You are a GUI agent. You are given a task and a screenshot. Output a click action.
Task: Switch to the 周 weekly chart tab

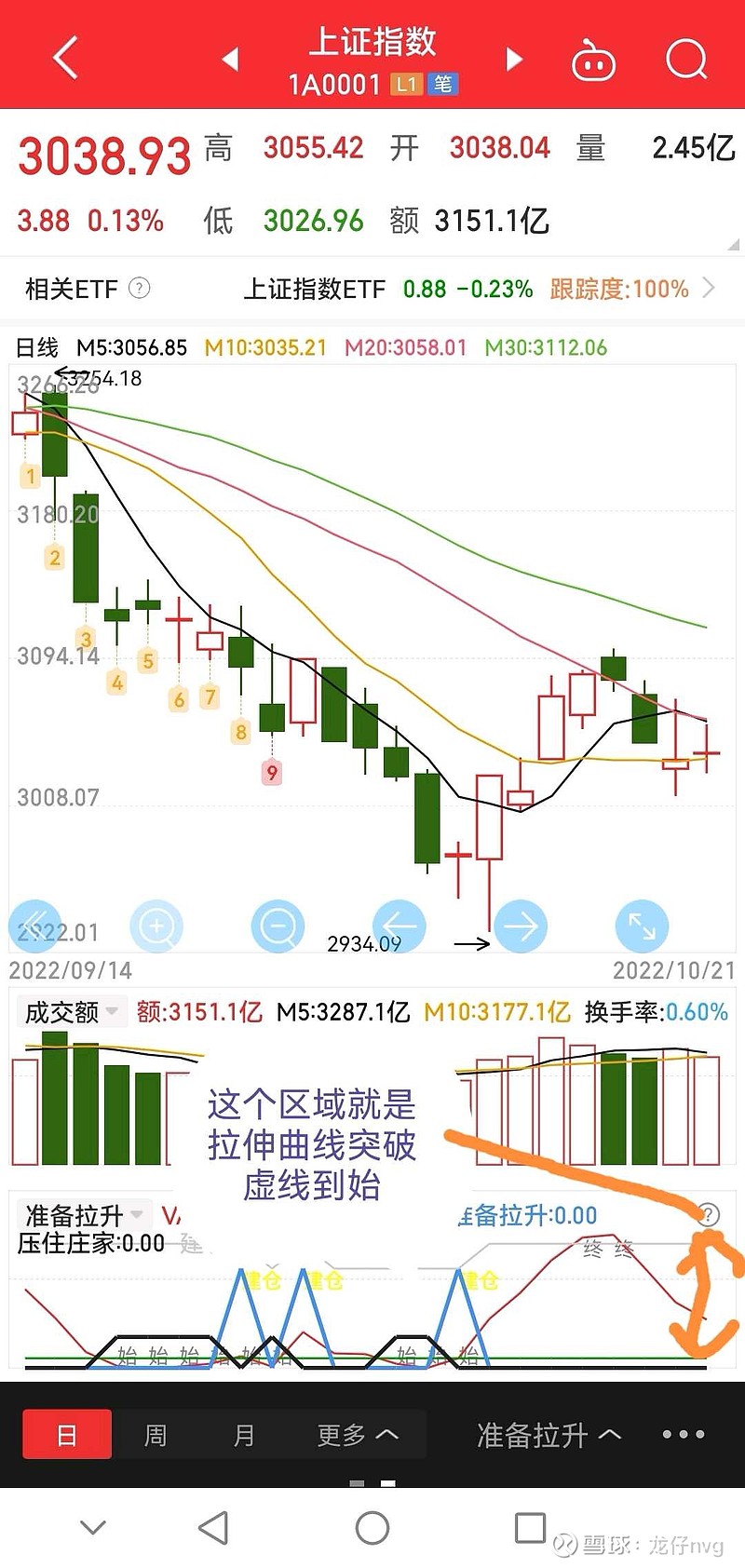coord(156,1435)
